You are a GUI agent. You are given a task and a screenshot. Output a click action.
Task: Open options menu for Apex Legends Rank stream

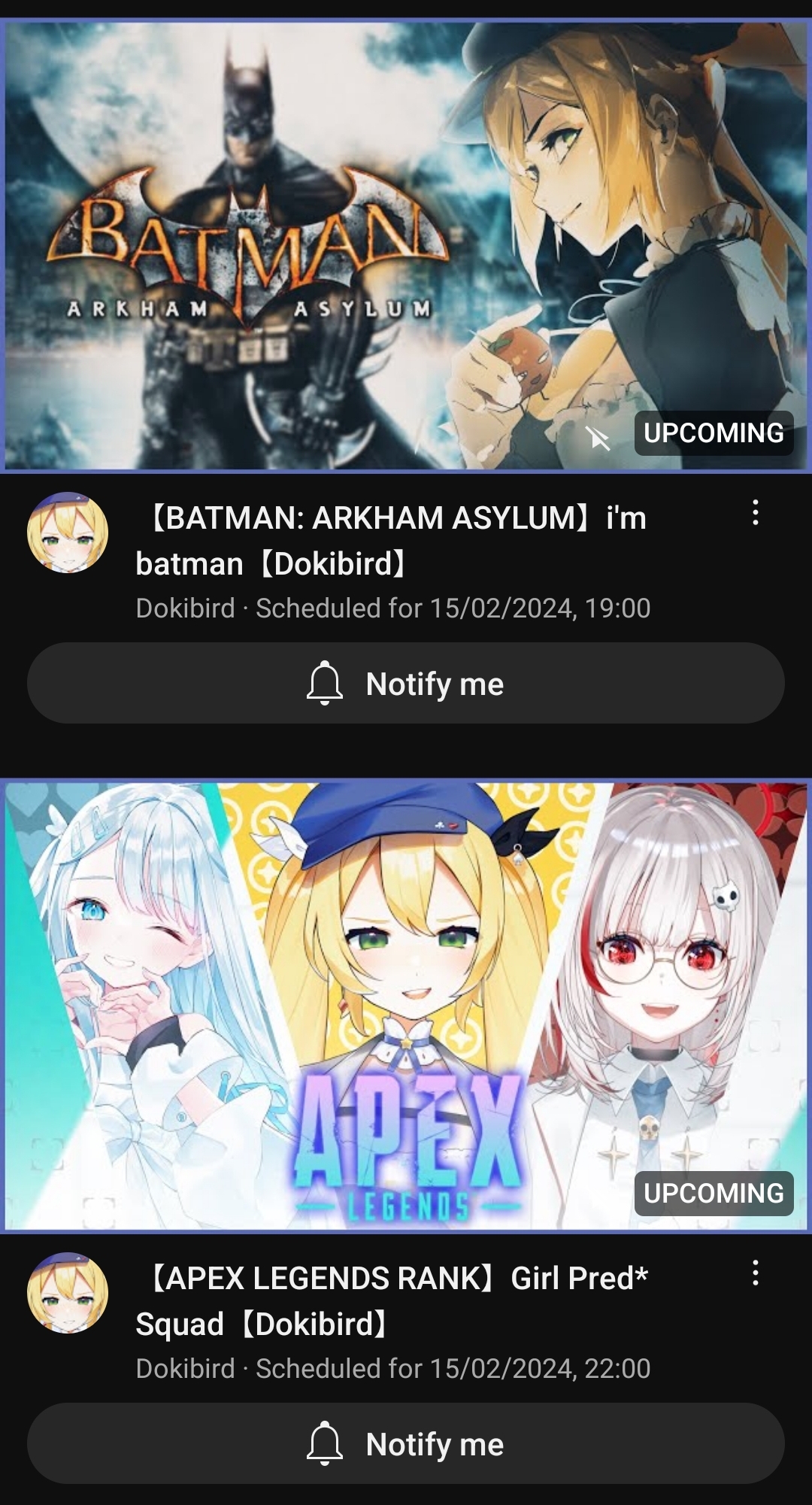point(755,1273)
